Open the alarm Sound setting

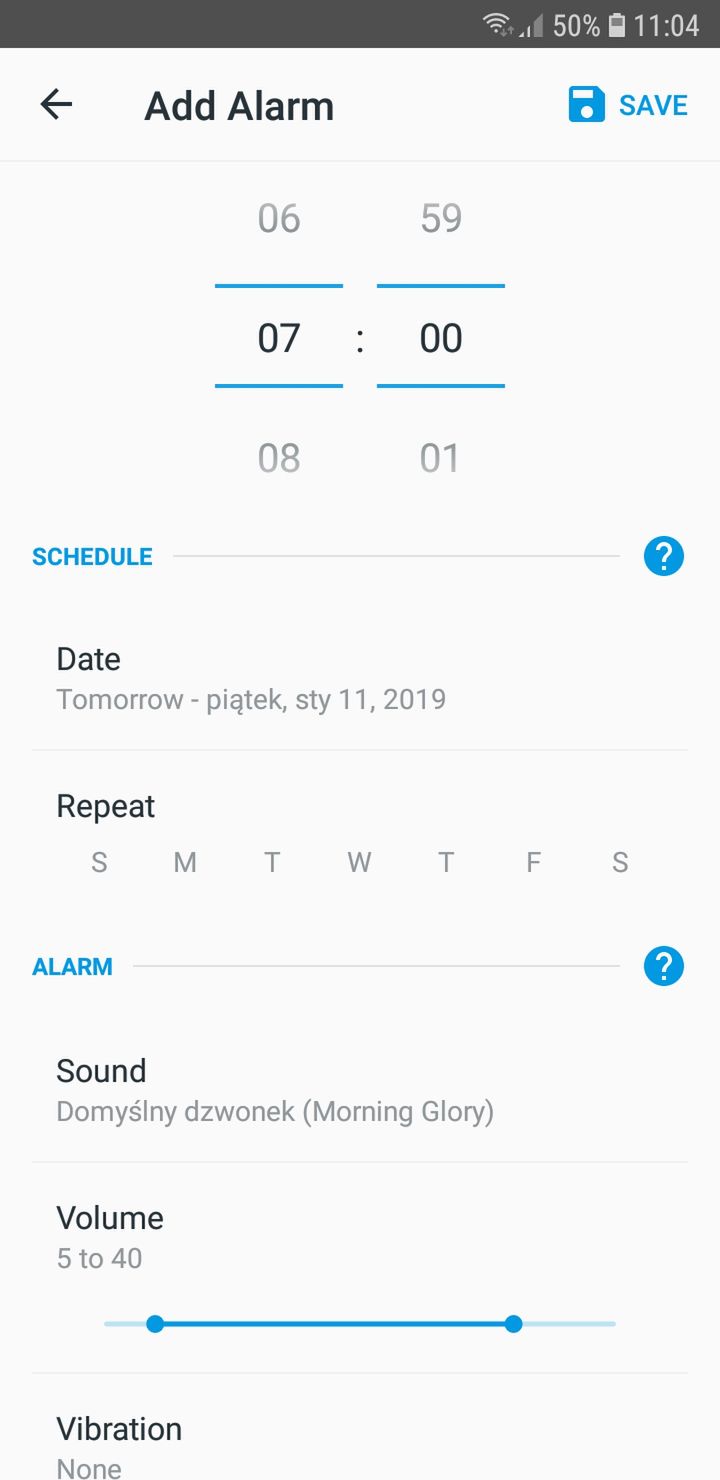(360, 1091)
